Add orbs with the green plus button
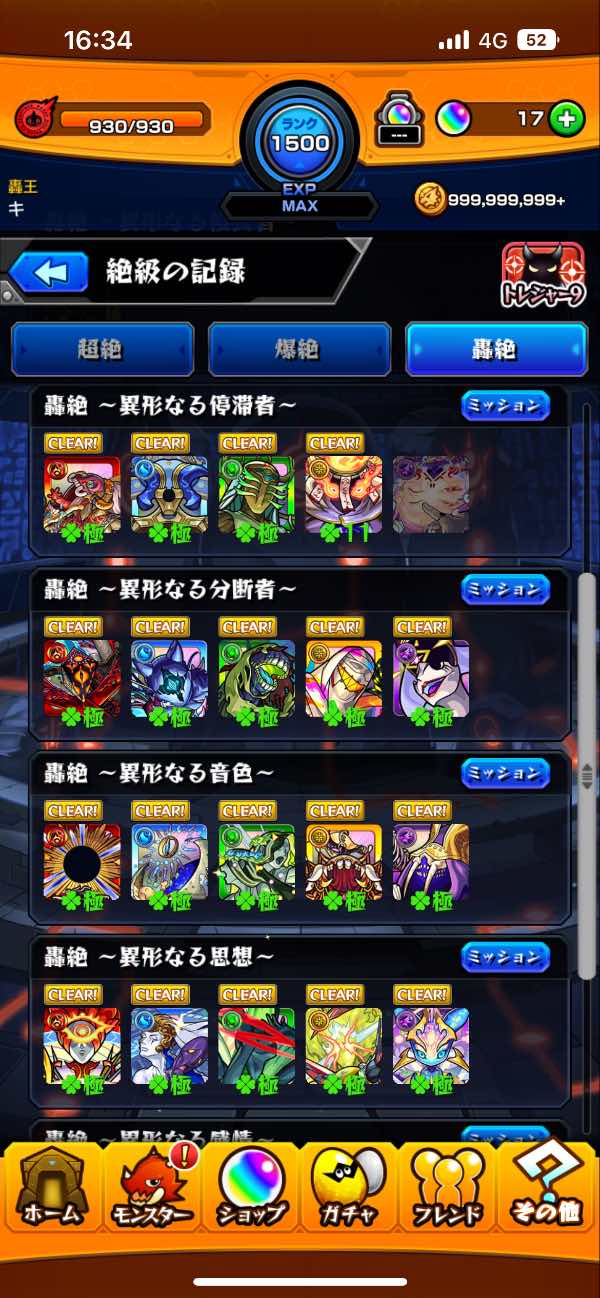This screenshot has width=600, height=1298. coord(567,120)
